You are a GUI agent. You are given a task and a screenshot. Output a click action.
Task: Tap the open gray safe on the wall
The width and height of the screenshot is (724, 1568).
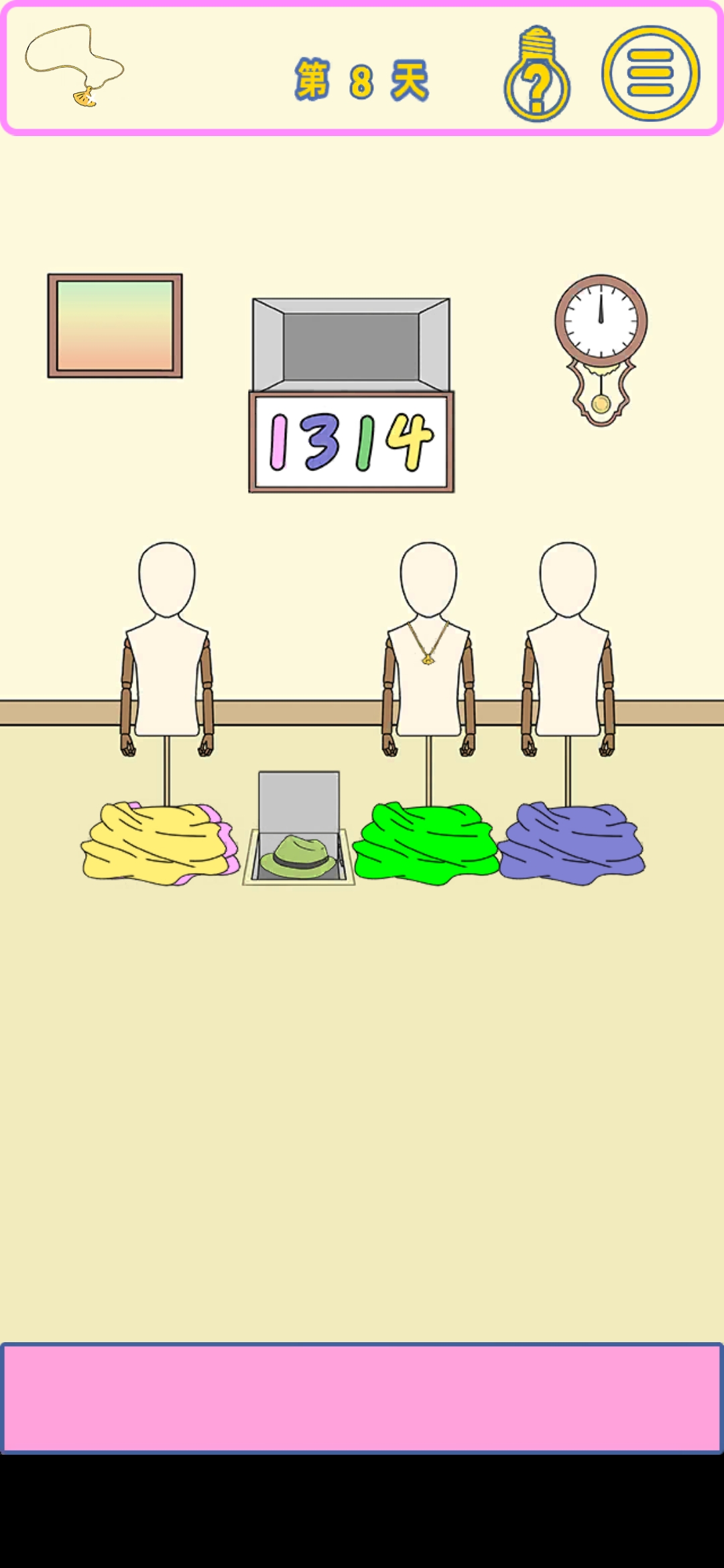click(351, 344)
